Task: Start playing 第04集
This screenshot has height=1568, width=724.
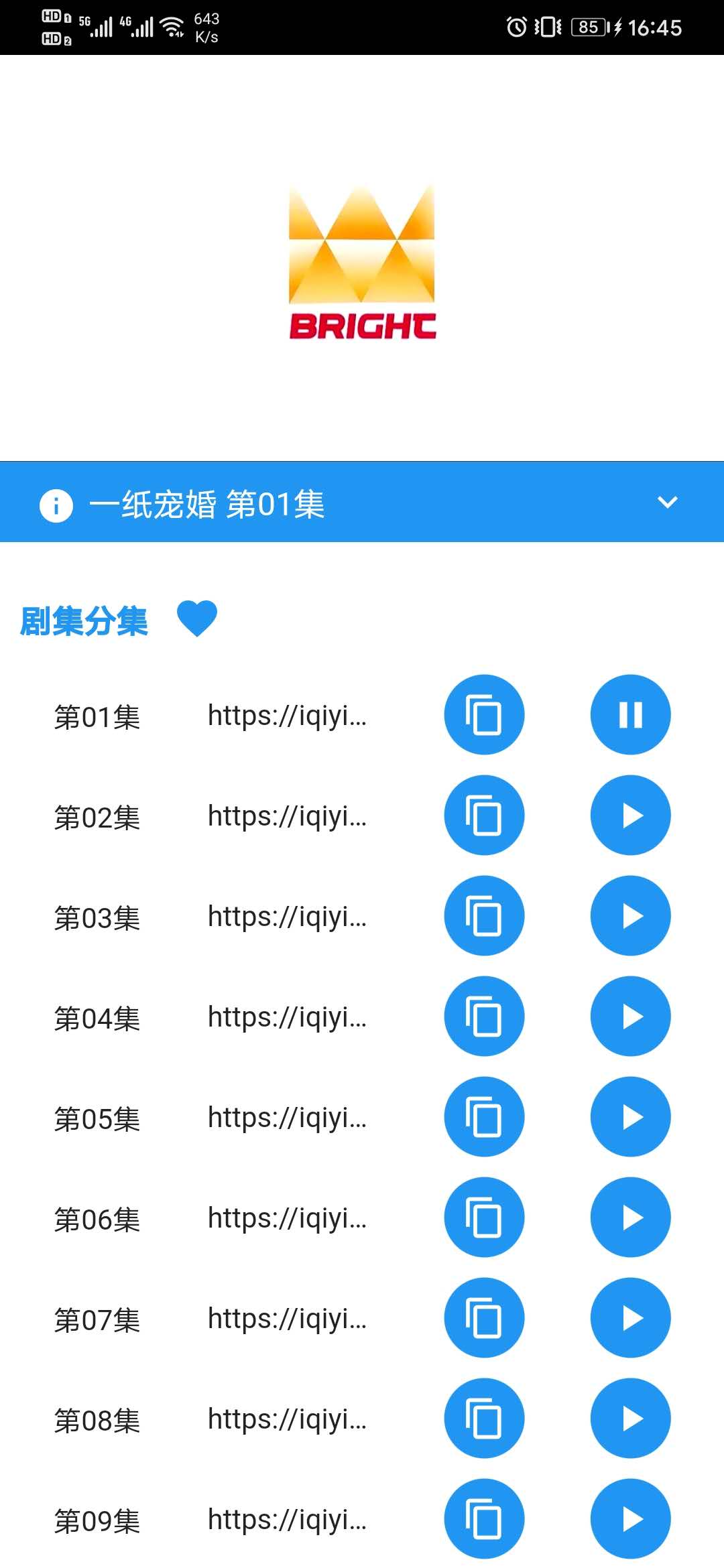Action: (x=630, y=1016)
